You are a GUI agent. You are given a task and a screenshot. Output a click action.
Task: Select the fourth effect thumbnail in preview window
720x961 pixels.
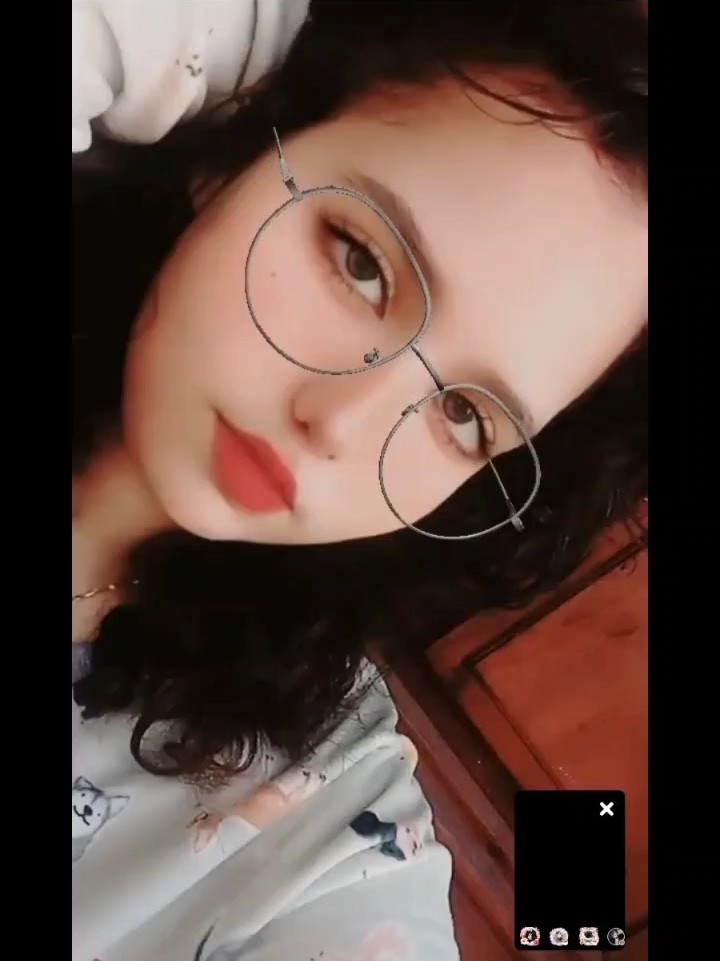(x=616, y=936)
